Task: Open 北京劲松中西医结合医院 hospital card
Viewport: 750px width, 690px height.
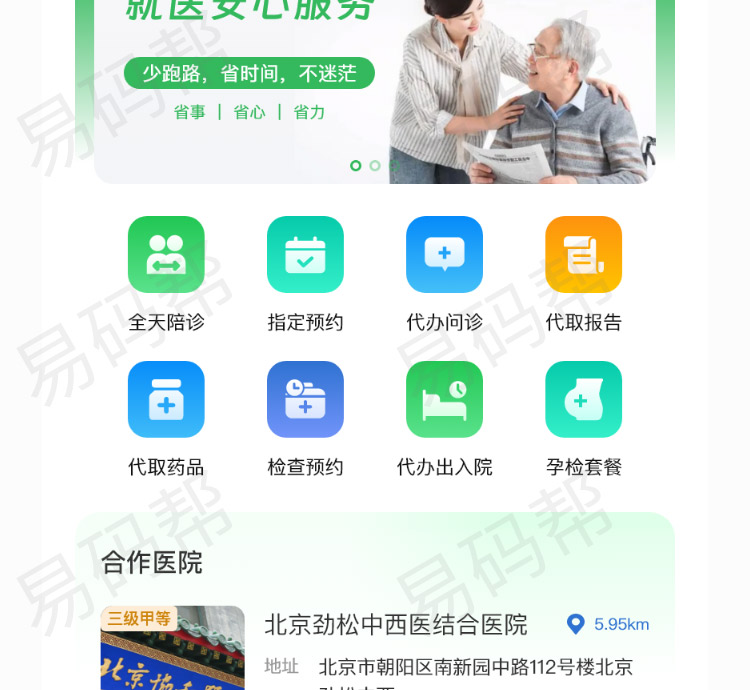Action: (395, 625)
